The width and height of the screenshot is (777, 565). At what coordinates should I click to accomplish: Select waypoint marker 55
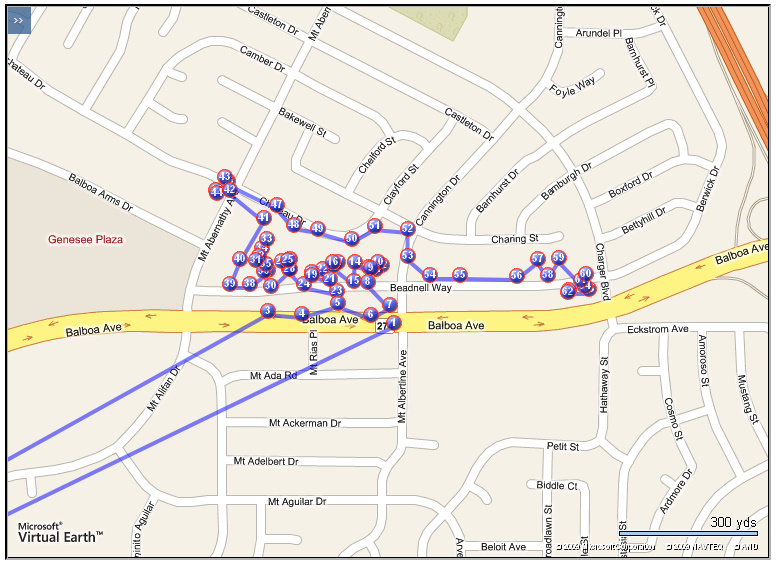(x=460, y=274)
